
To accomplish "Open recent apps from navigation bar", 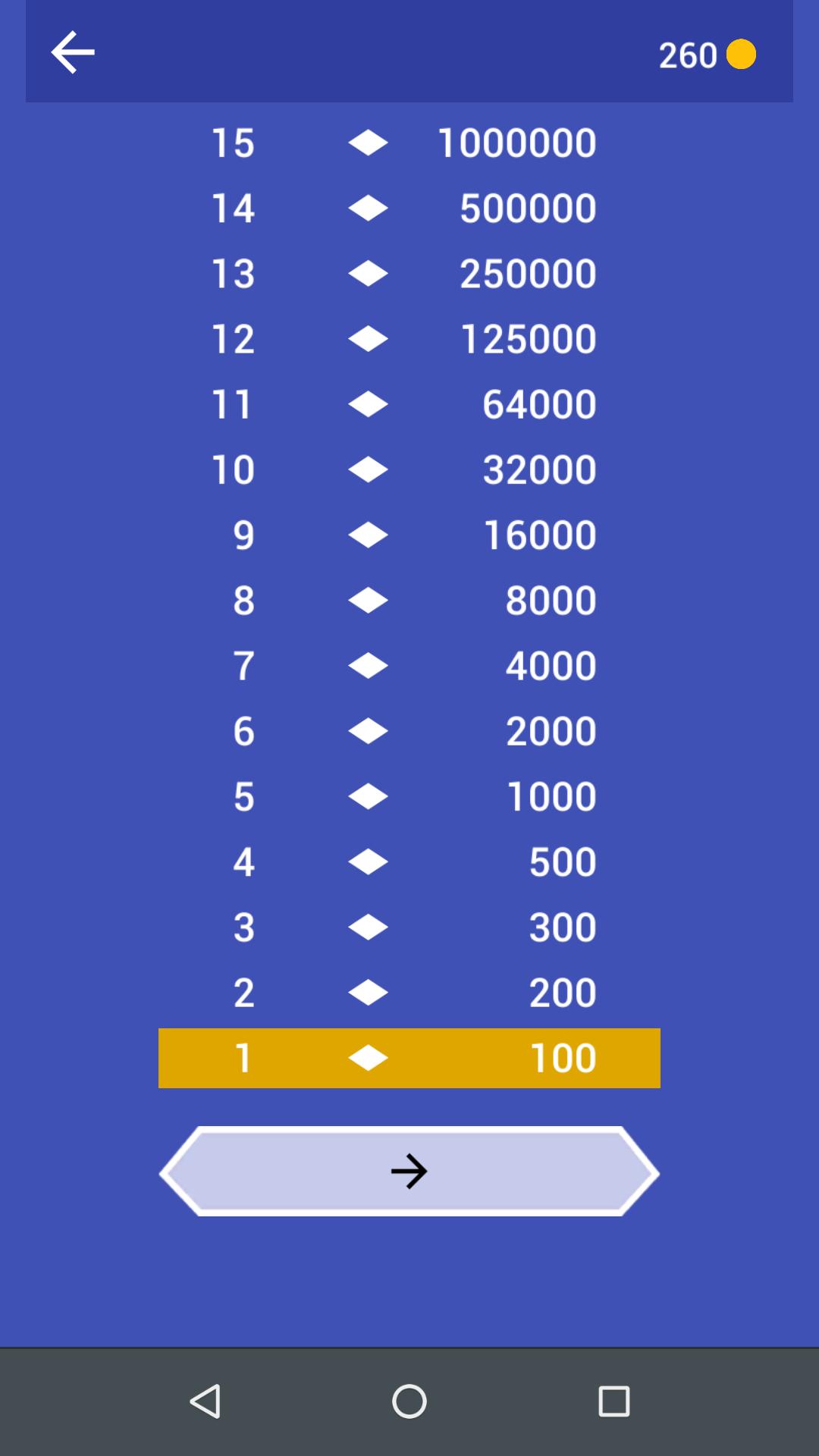I will [x=614, y=1401].
